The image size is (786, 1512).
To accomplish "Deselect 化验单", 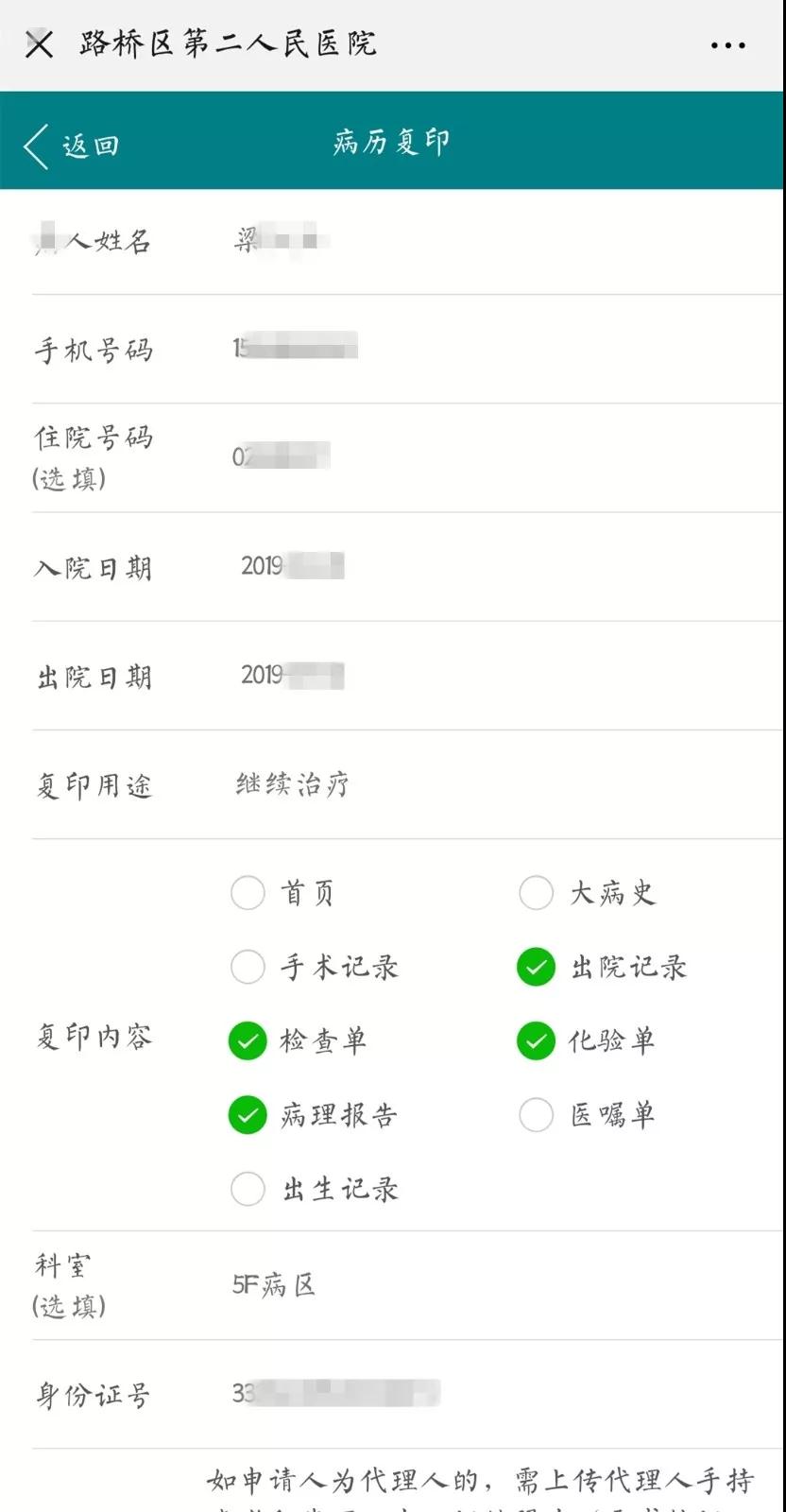I will tap(536, 1041).
